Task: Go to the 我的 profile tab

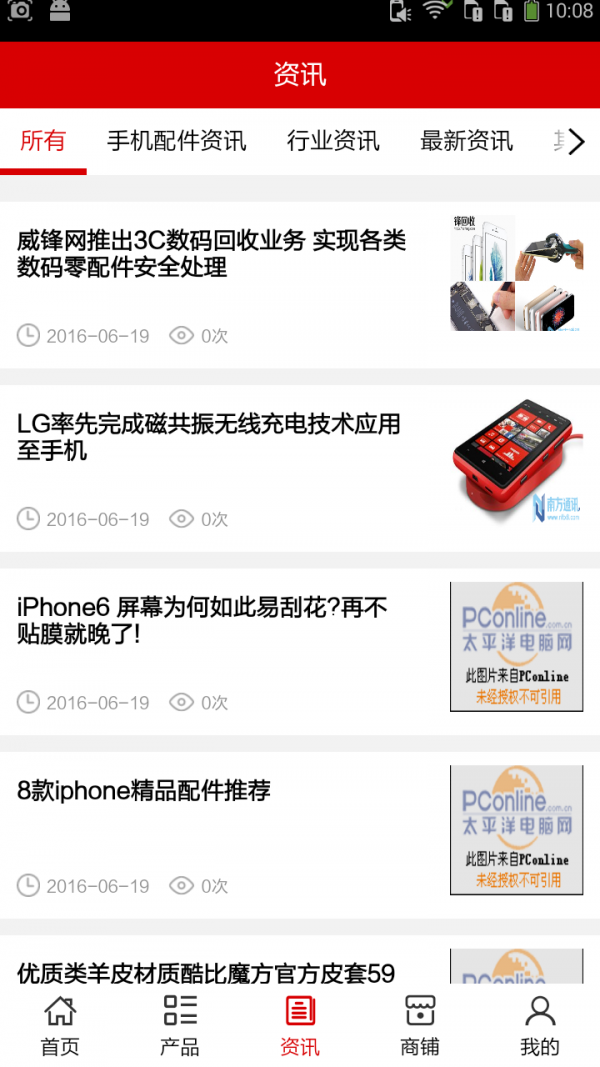Action: tap(540, 1026)
